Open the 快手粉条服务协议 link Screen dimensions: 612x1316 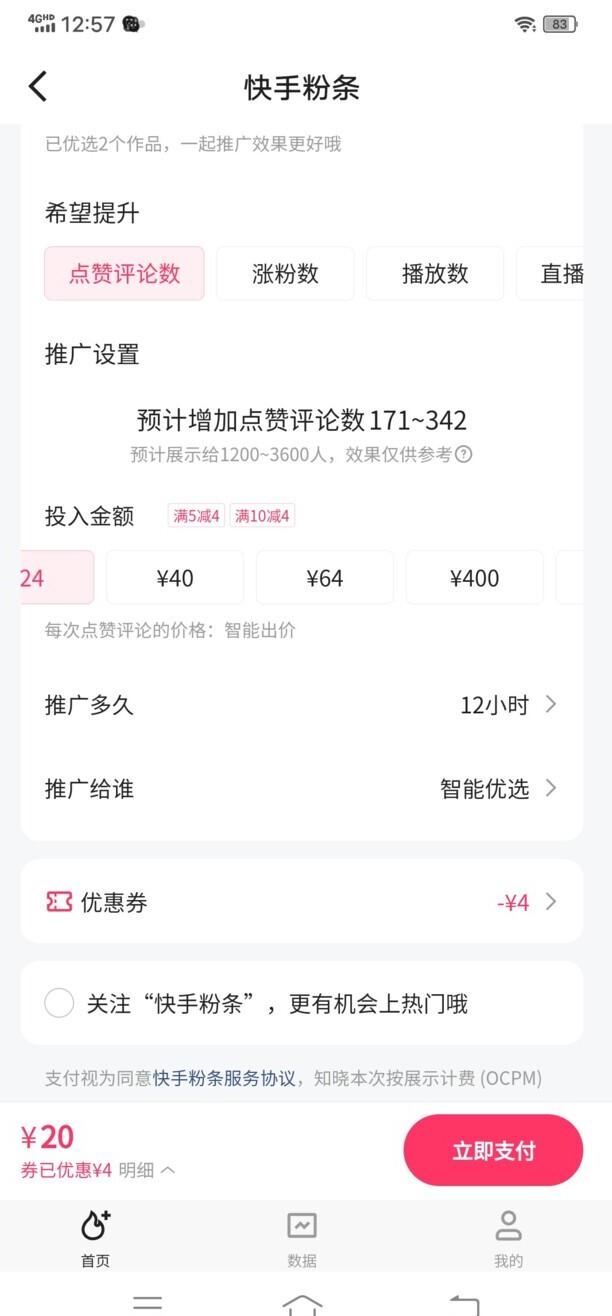224,1079
